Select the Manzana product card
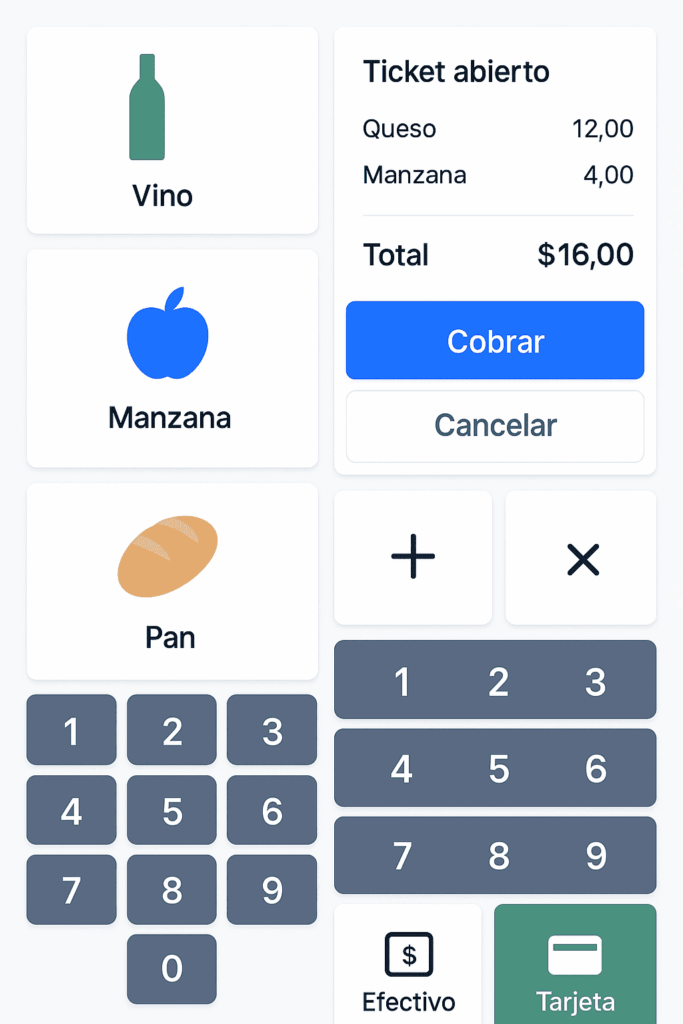Image resolution: width=683 pixels, height=1024 pixels. coord(171,358)
